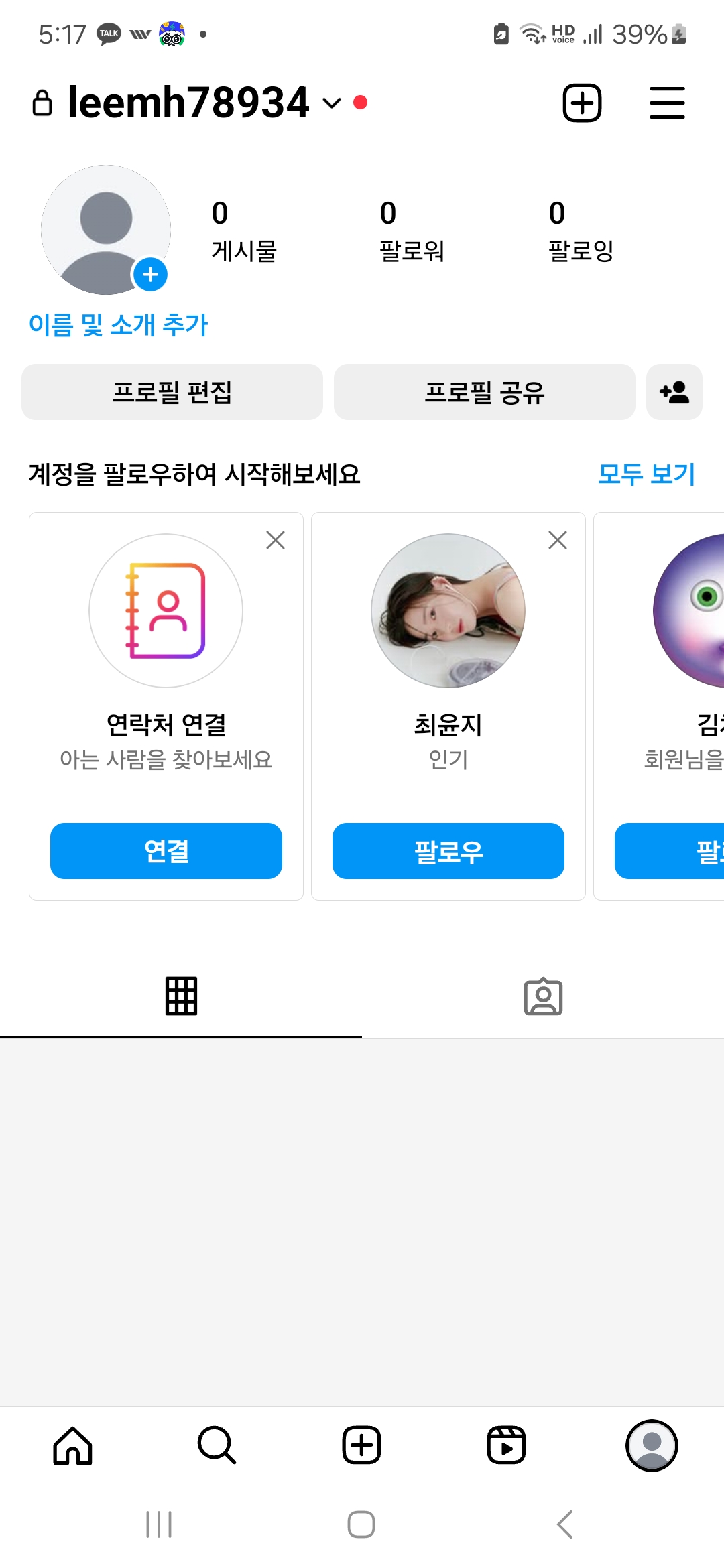Dismiss the 최윤지 suggestion card
724x1568 pixels.
pyautogui.click(x=558, y=540)
